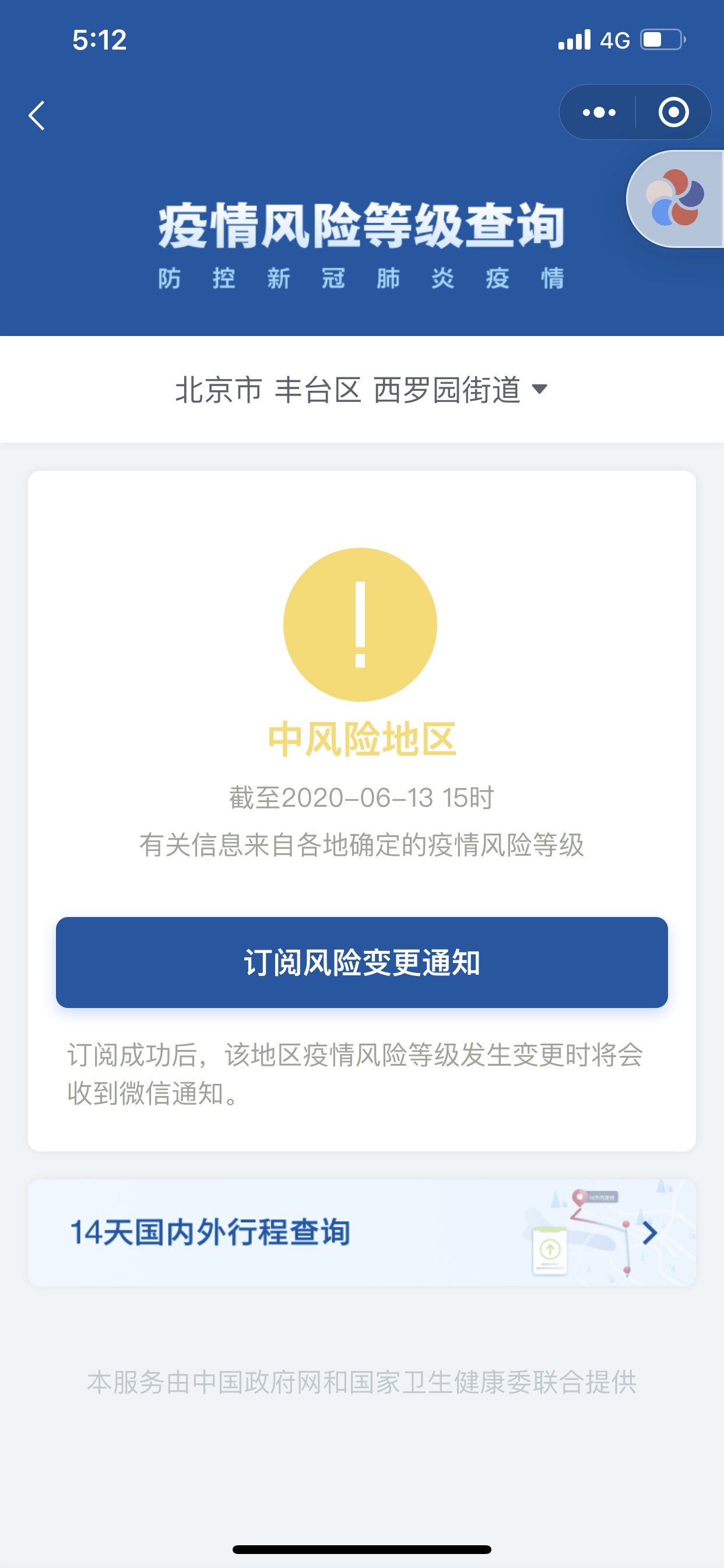Subscribe to risk change notifications
Screen dimensions: 724x1568
point(362,962)
